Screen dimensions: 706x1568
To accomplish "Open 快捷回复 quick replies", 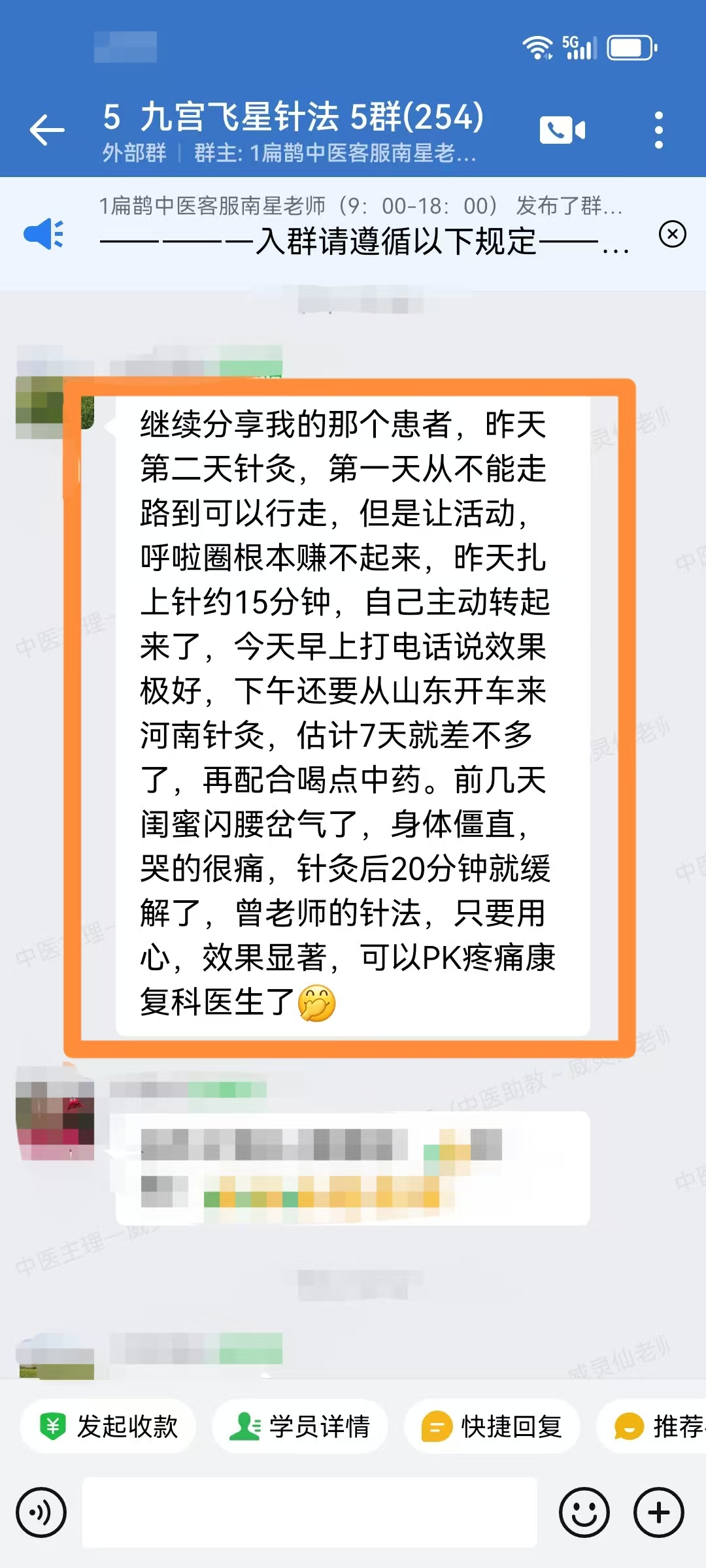I will (493, 1426).
